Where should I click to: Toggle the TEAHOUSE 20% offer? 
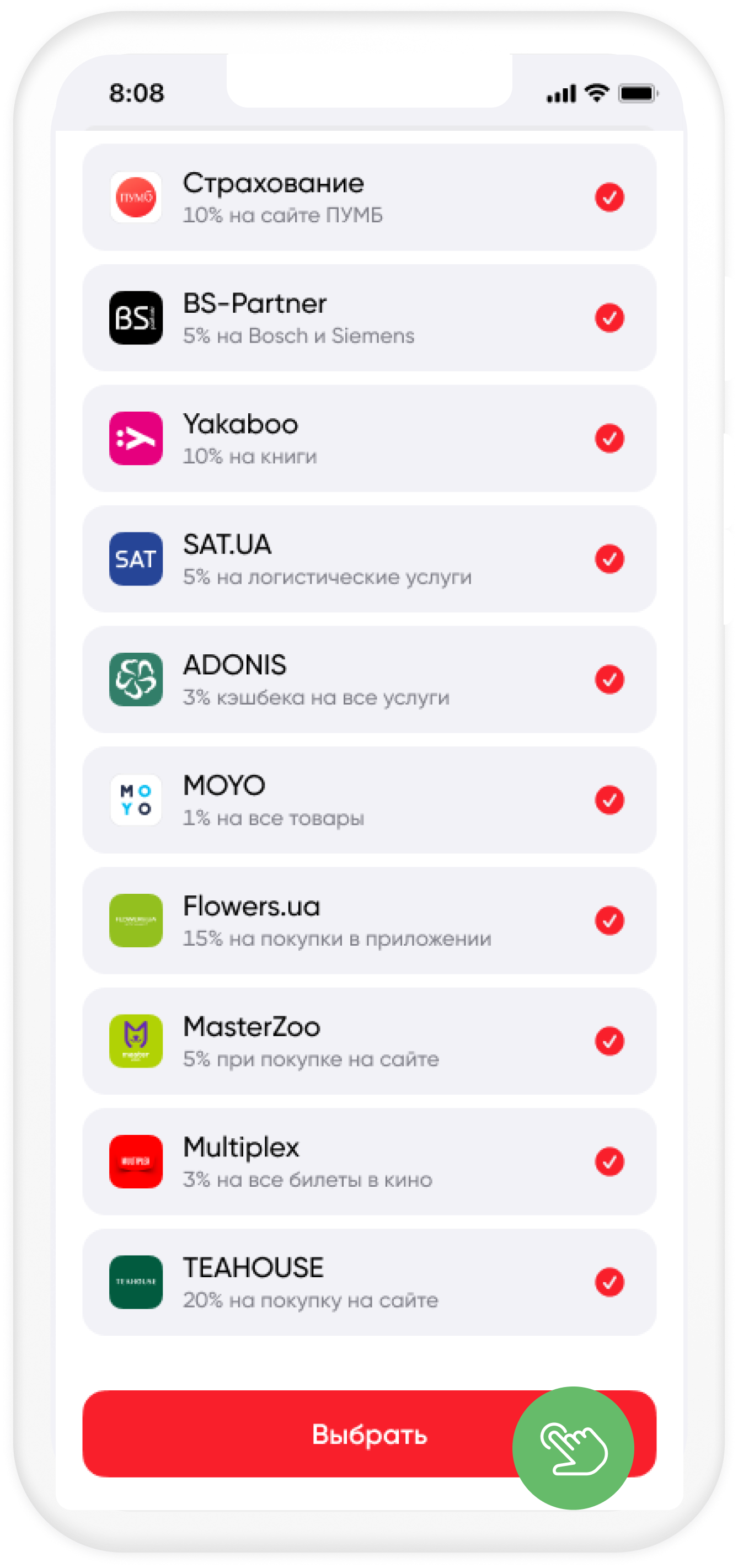click(609, 1282)
